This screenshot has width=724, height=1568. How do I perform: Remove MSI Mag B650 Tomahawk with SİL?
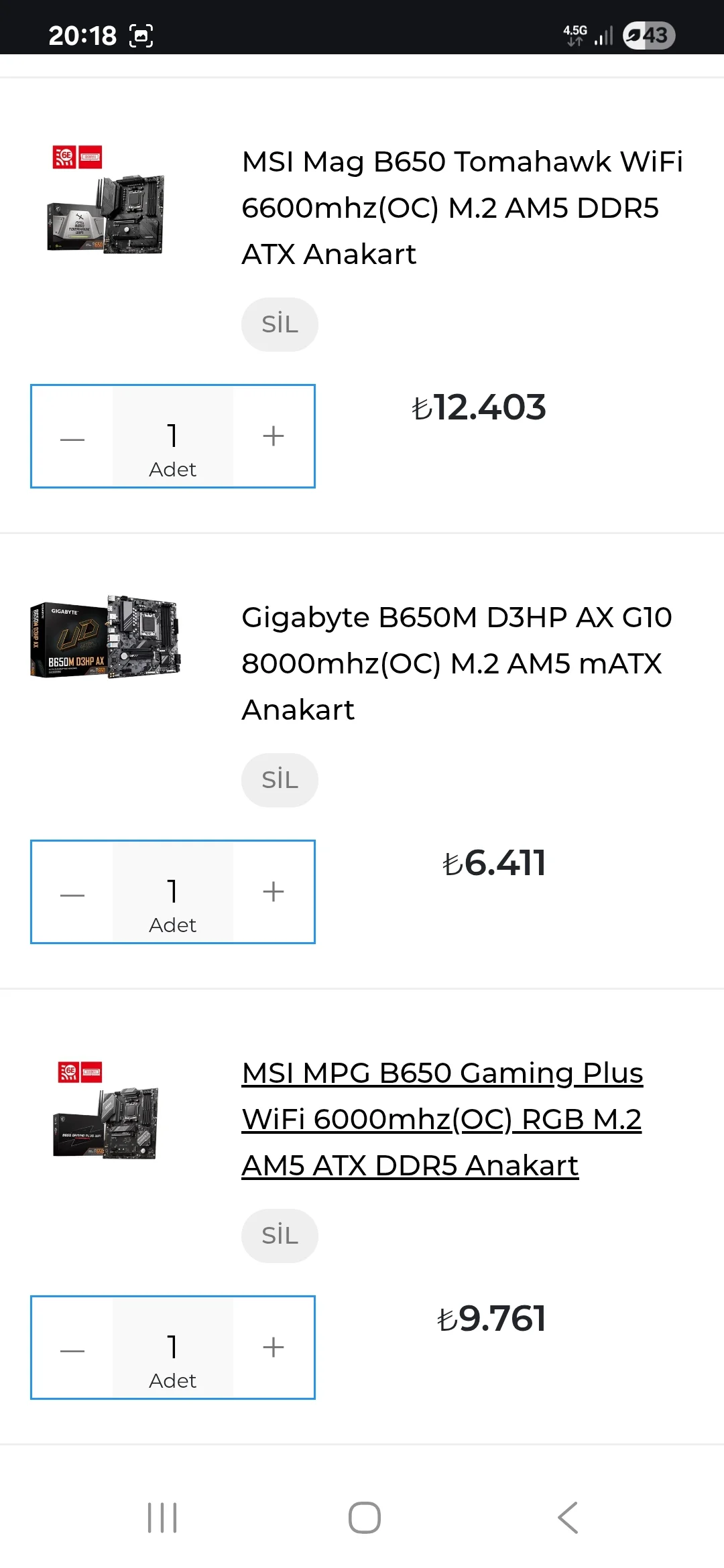(x=280, y=324)
